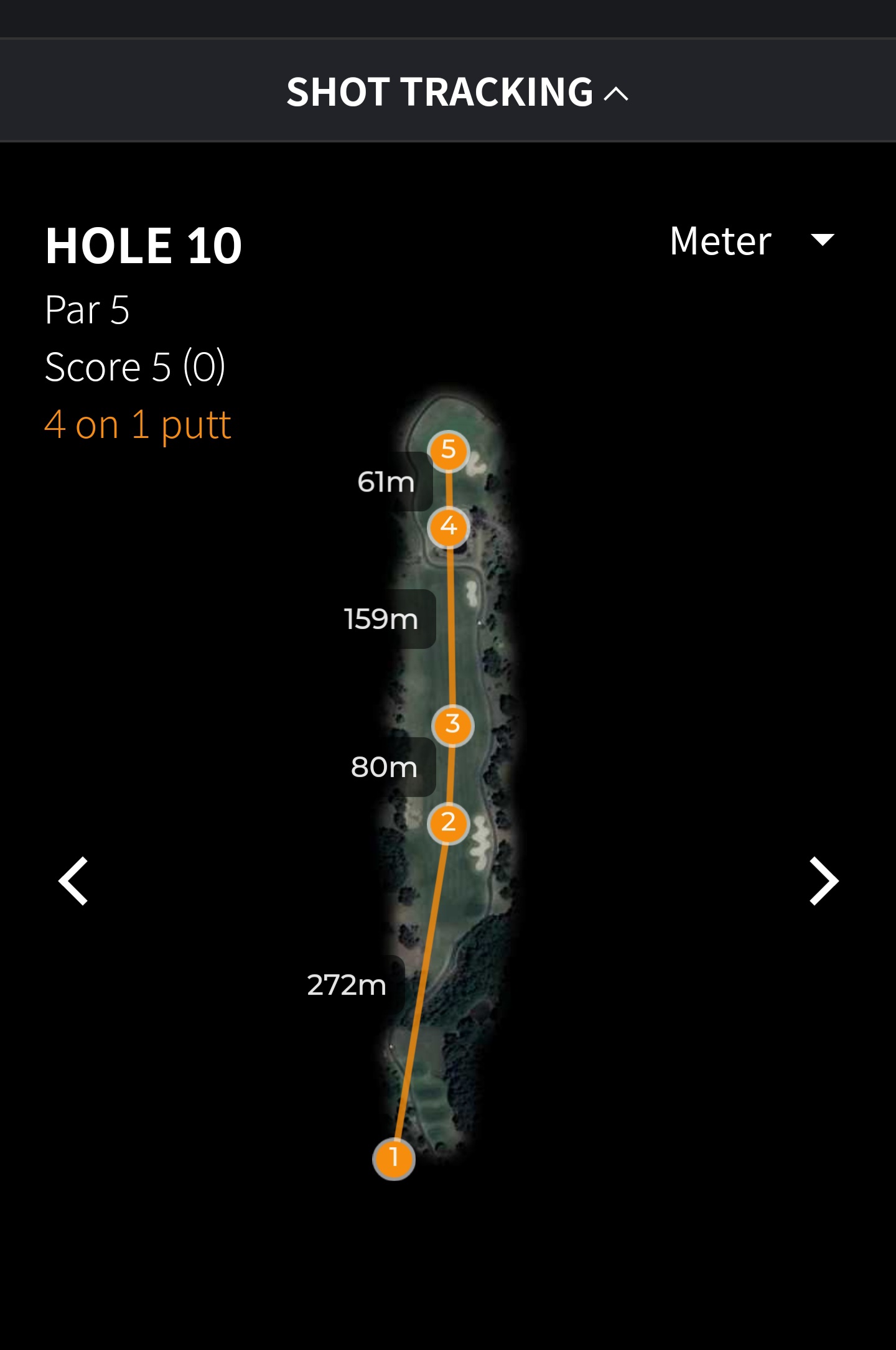Select shot marker 5 on the map
896x1350 pixels.
448,450
